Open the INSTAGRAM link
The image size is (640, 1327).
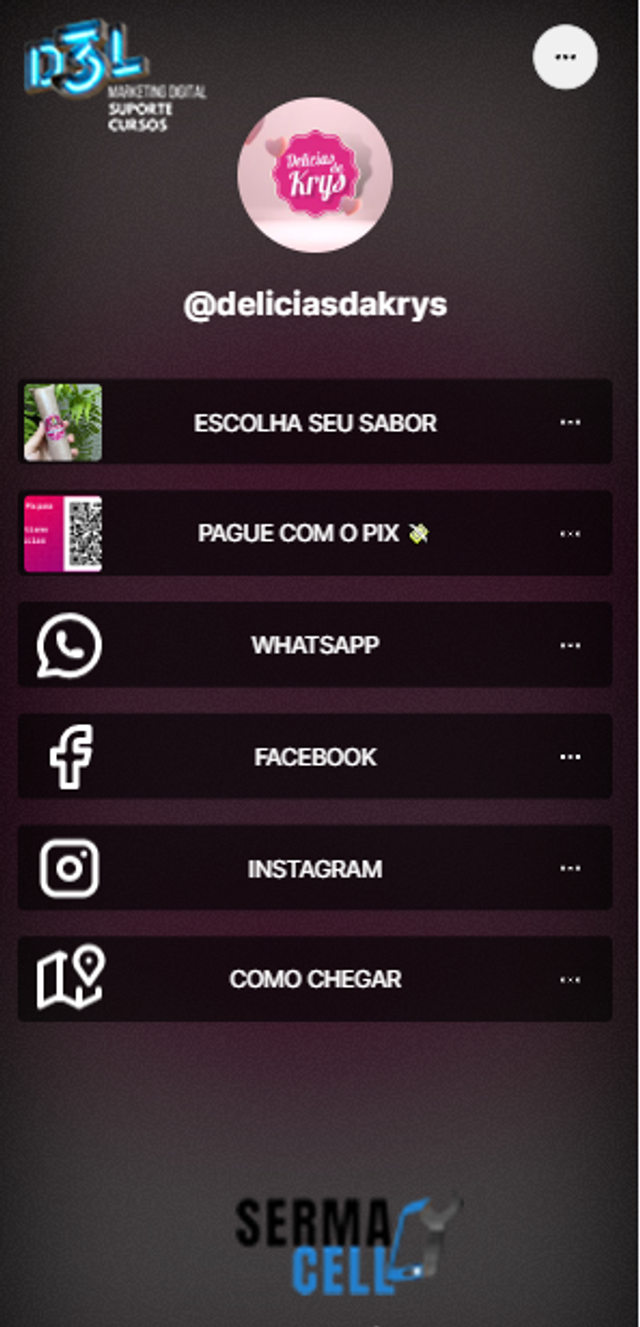pyautogui.click(x=315, y=868)
